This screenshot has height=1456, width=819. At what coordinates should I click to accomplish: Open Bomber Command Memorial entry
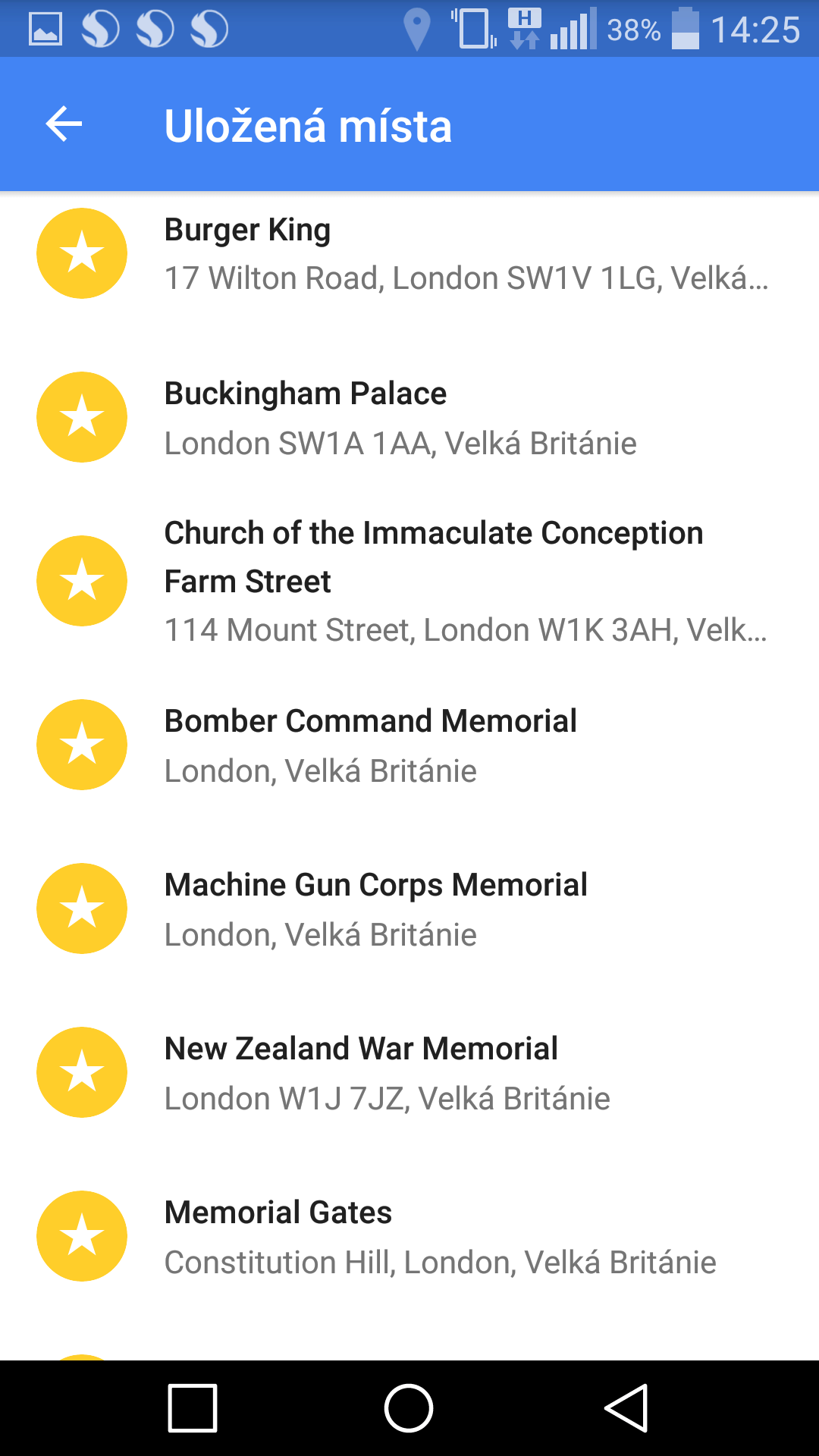409,745
